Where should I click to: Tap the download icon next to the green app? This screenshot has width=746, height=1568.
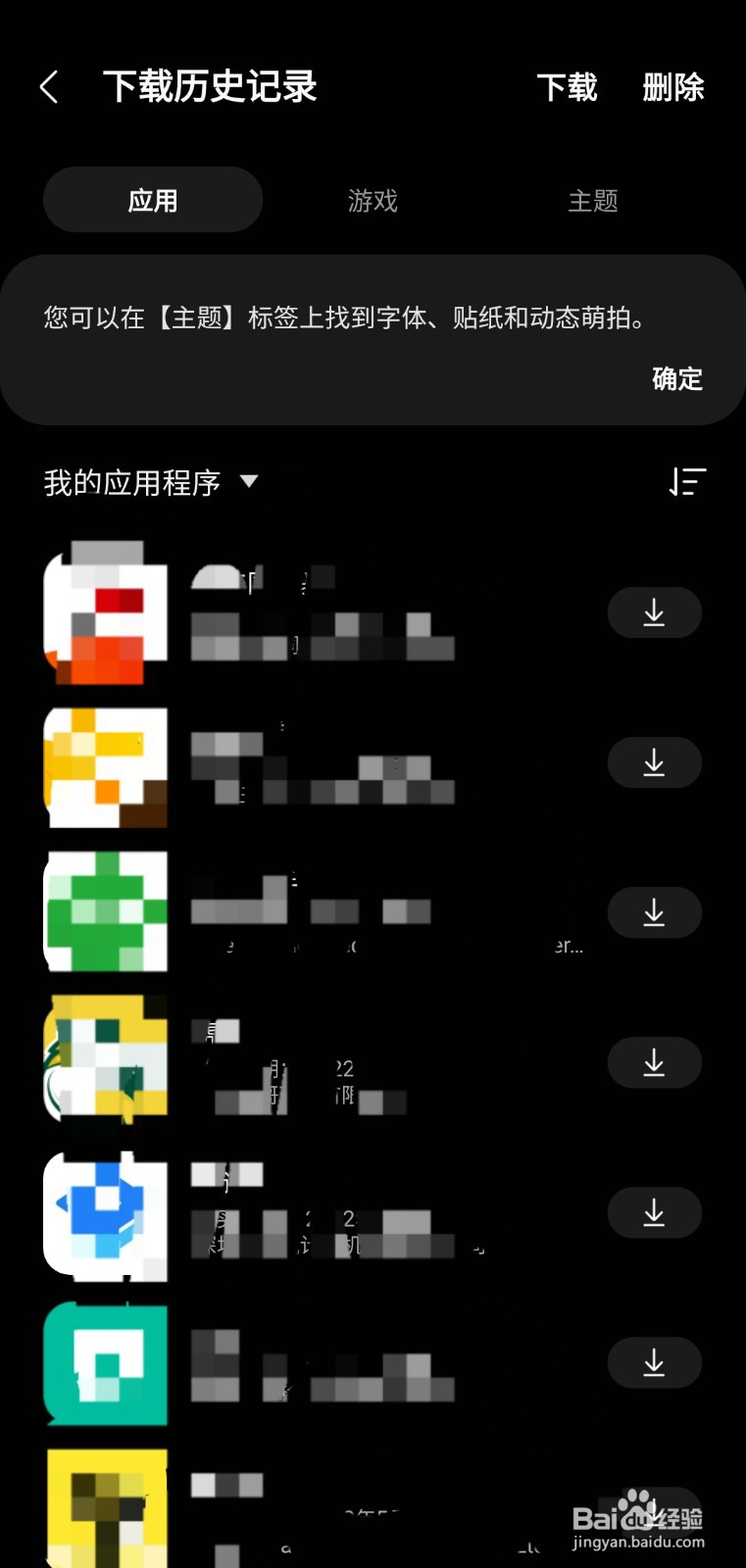tap(654, 912)
